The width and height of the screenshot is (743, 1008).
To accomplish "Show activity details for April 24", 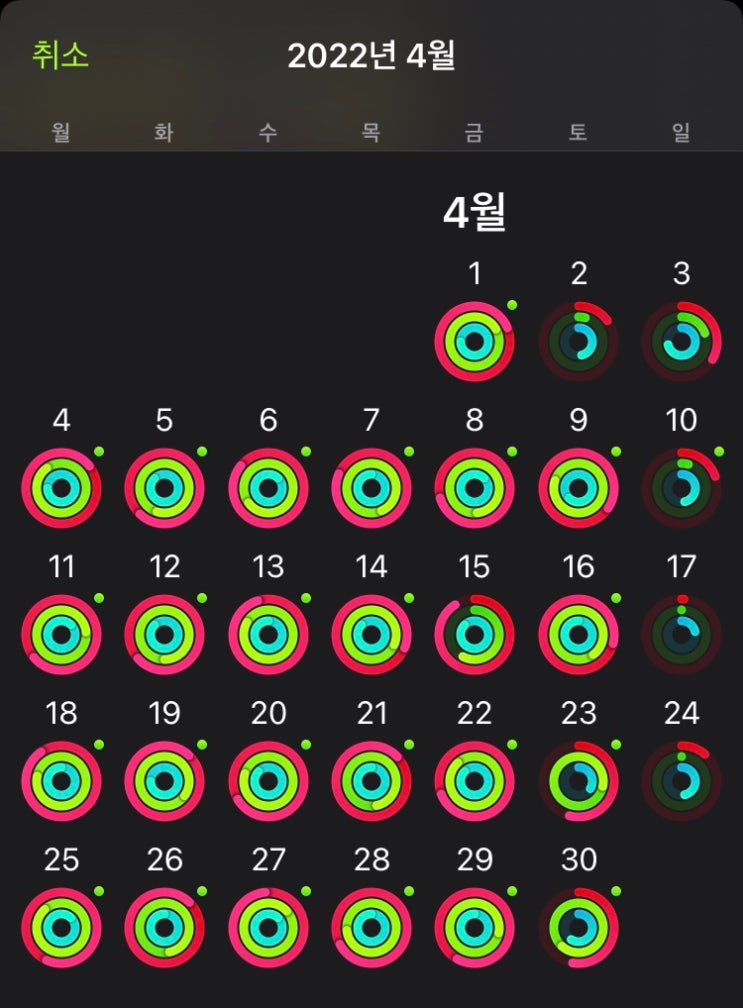I will pos(681,781).
